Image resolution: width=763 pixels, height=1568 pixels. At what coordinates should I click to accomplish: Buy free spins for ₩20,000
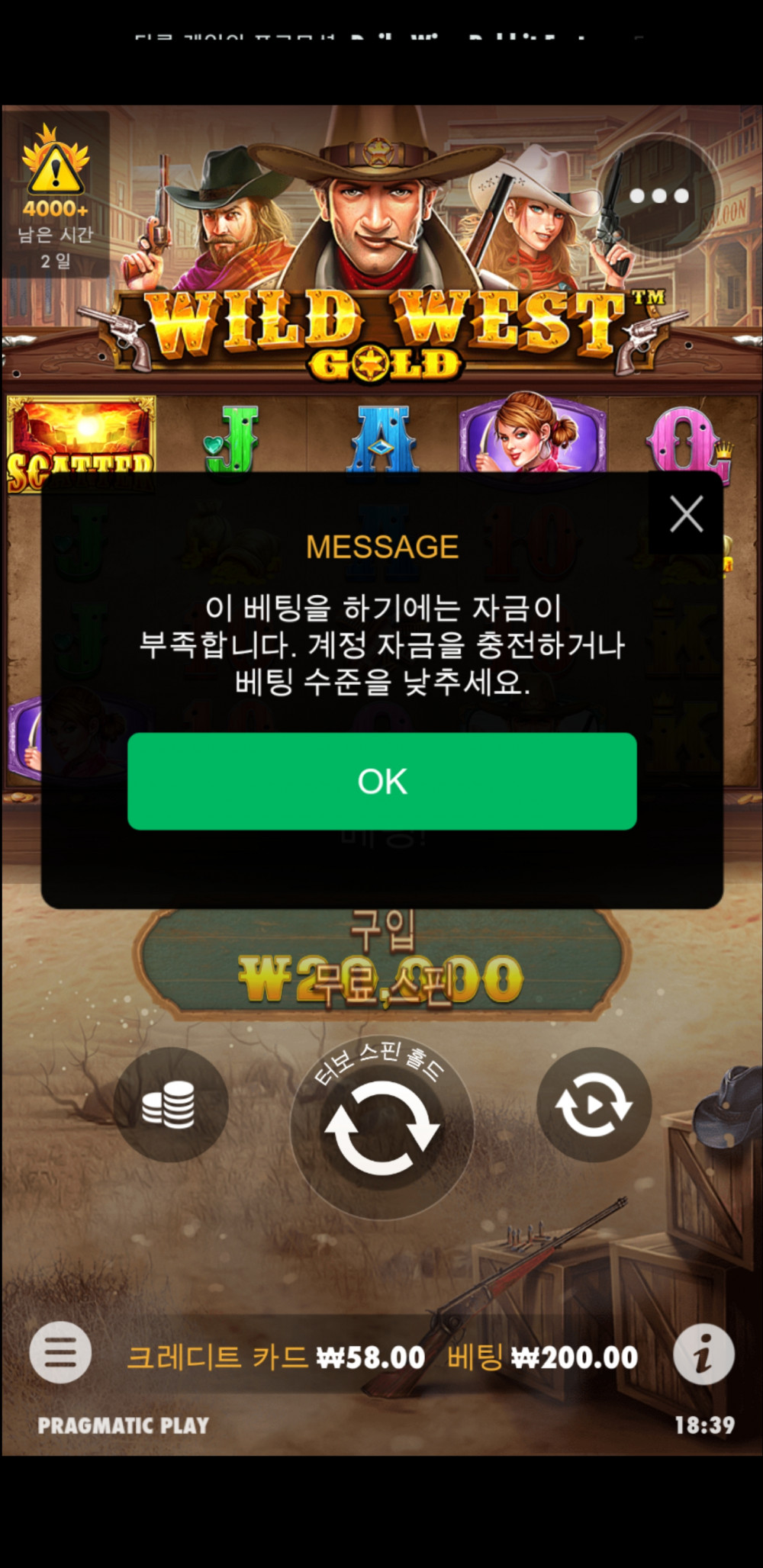pyautogui.click(x=381, y=962)
